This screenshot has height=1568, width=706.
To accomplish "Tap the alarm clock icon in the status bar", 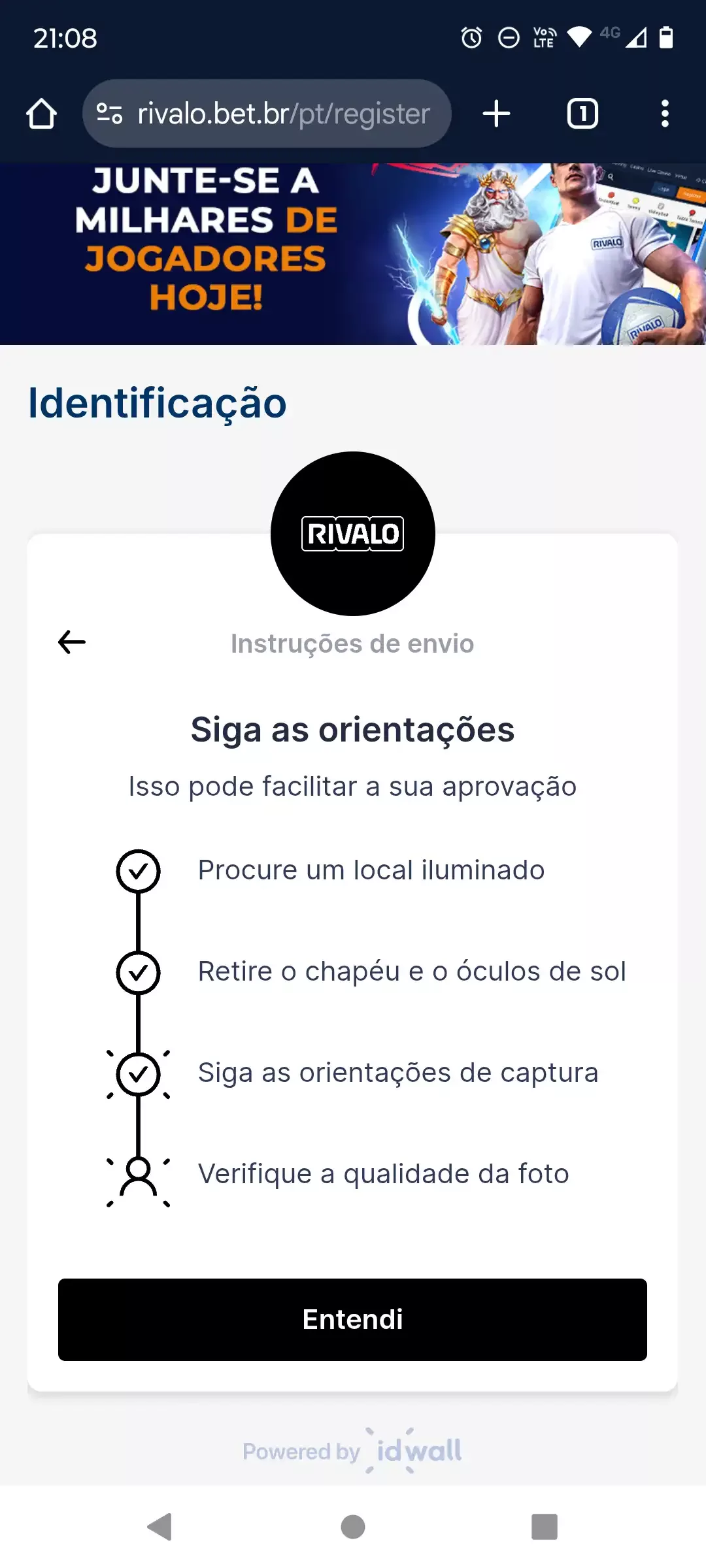I will click(x=470, y=39).
